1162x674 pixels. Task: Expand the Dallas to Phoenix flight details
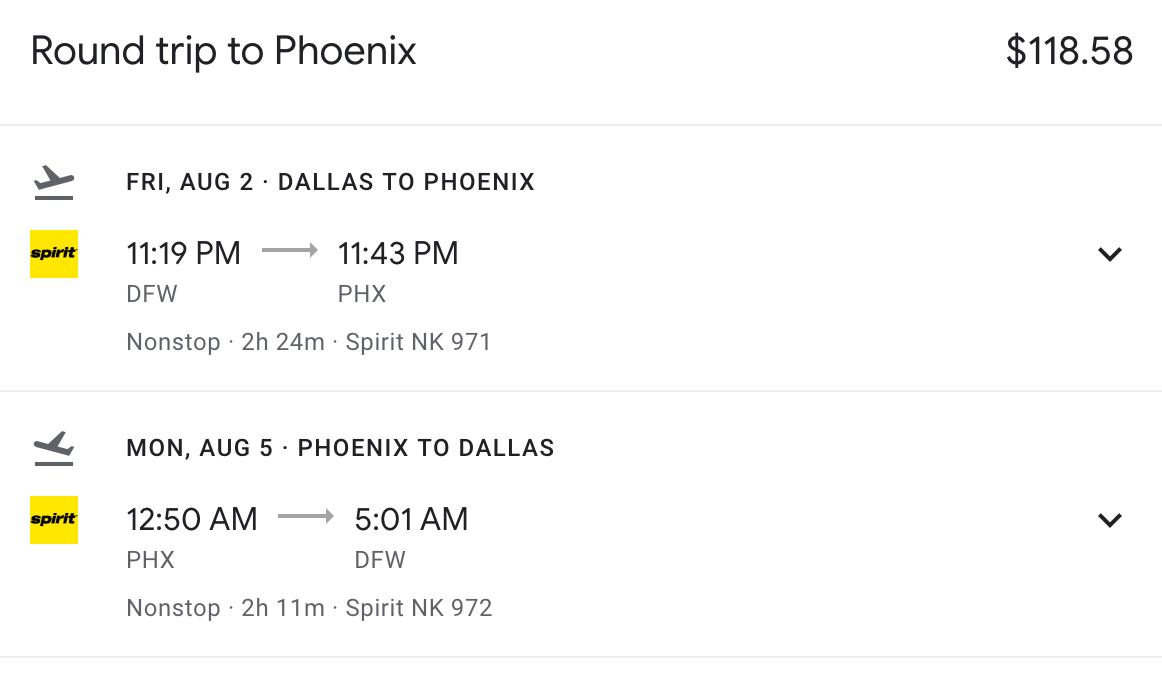1109,254
